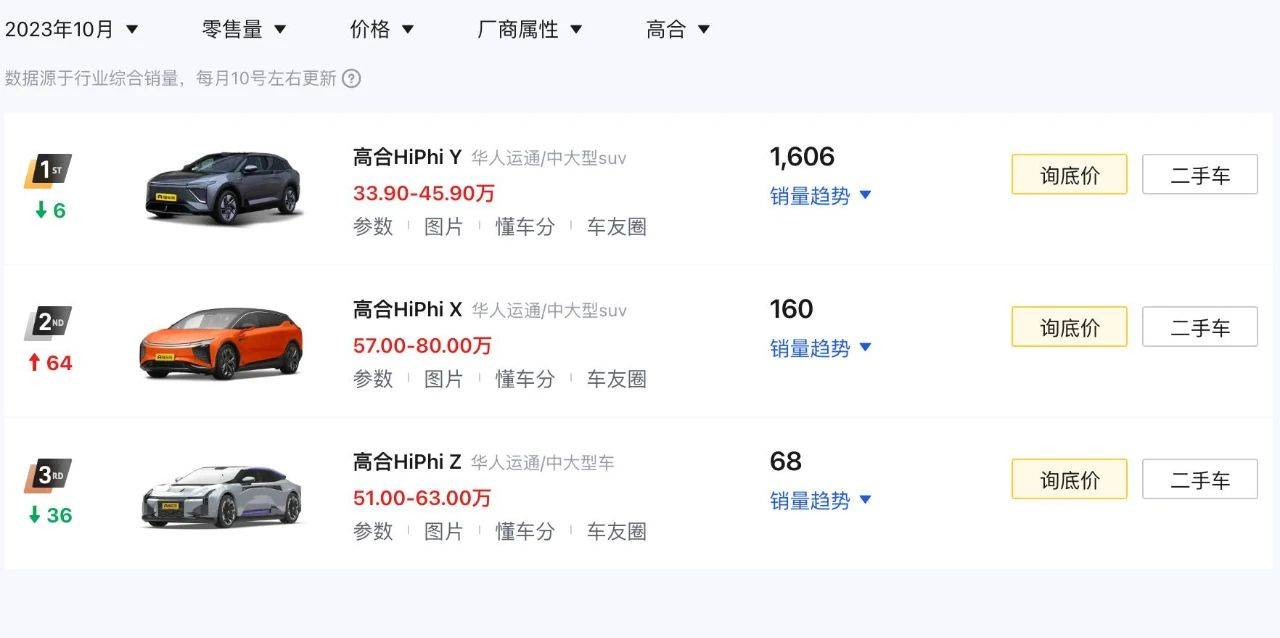Image resolution: width=1280 pixels, height=638 pixels.
Task: Expand 销量趋势 for 高合HiPhi Z
Action: [x=821, y=500]
